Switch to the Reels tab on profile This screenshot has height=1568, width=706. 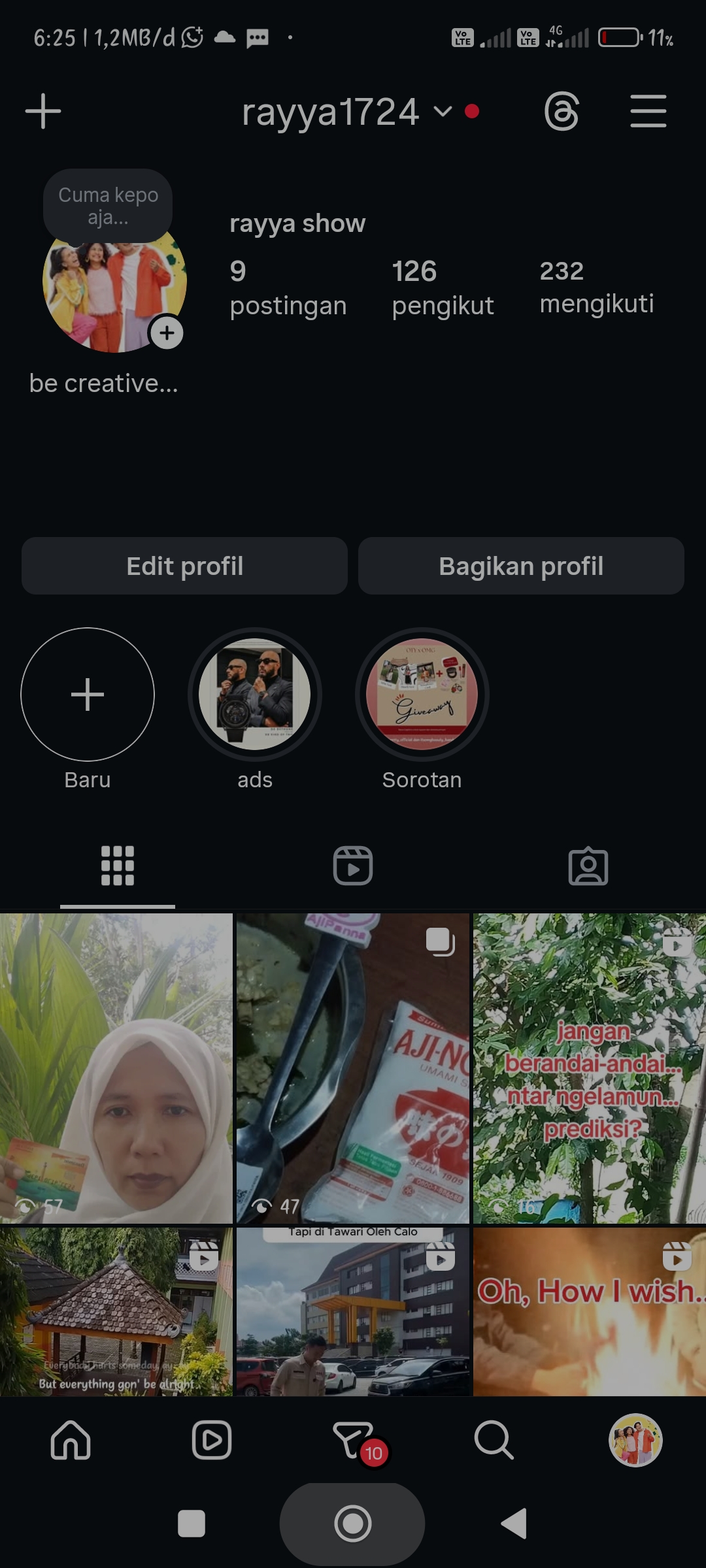(x=353, y=866)
